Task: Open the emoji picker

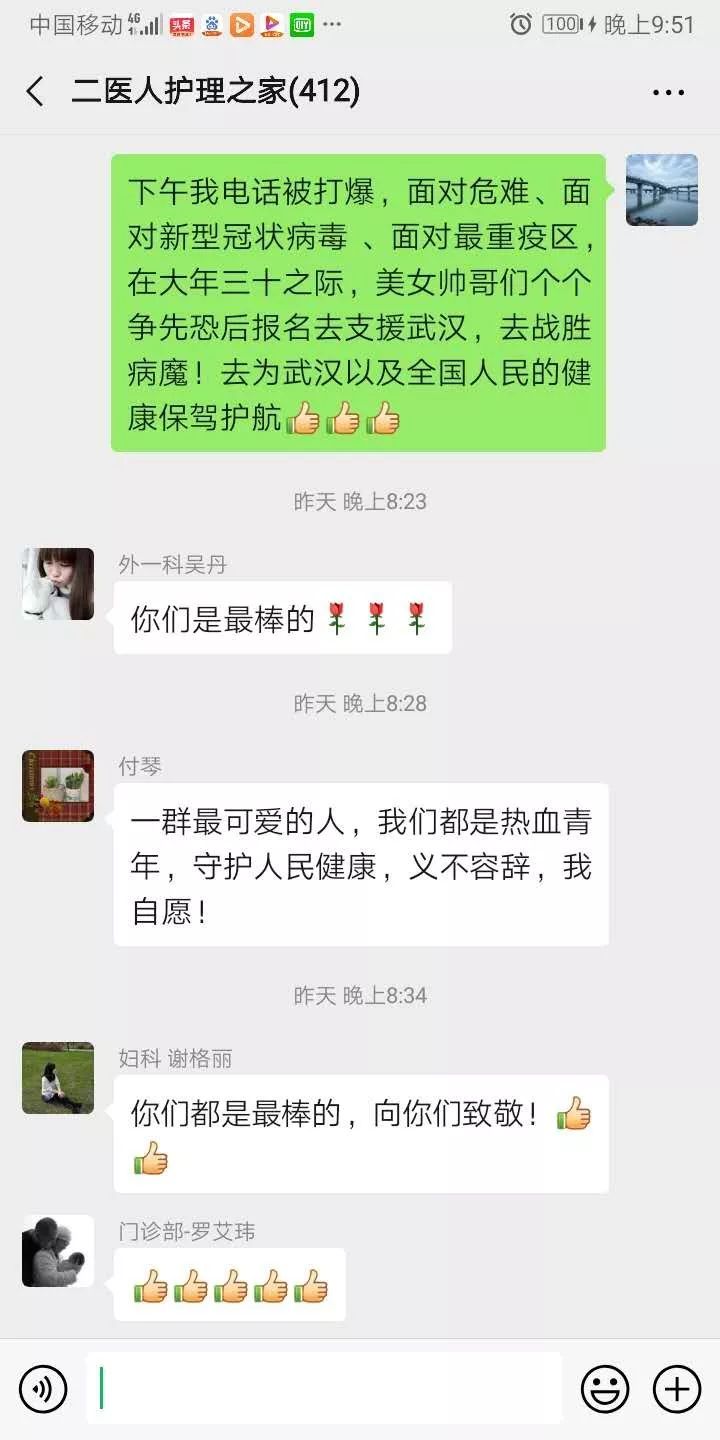Action: [x=605, y=1389]
